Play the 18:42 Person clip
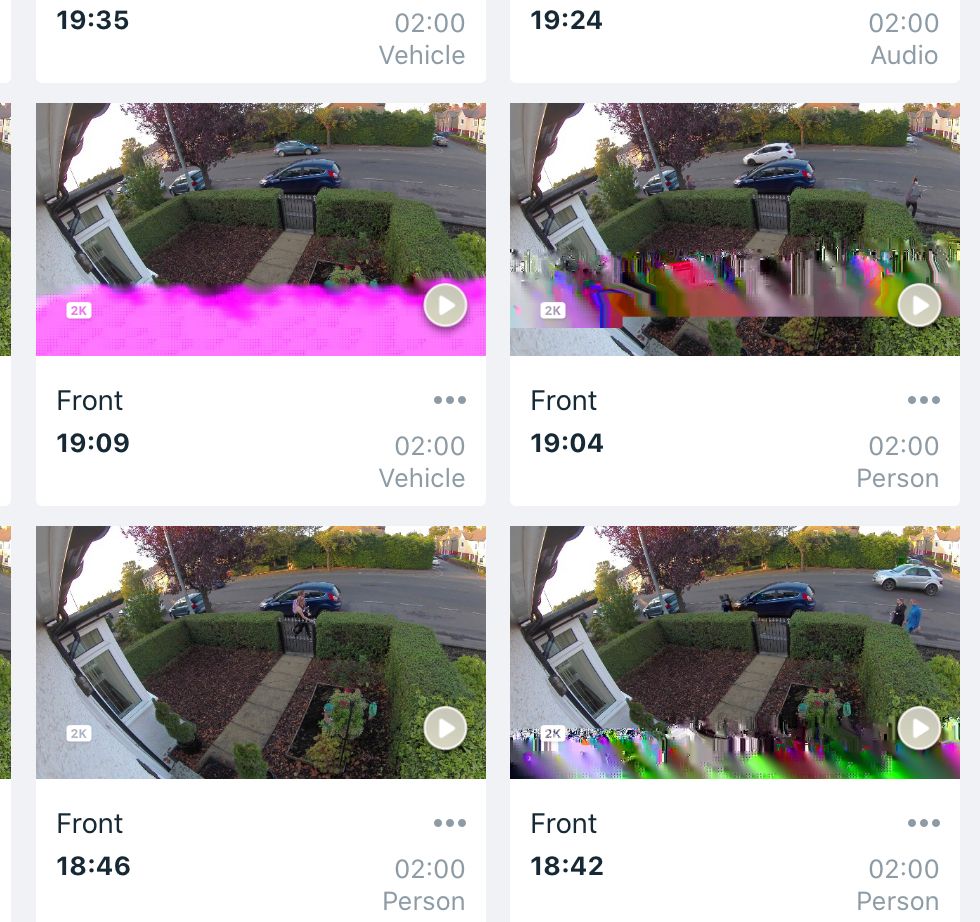The width and height of the screenshot is (980, 922). pyautogui.click(x=919, y=728)
